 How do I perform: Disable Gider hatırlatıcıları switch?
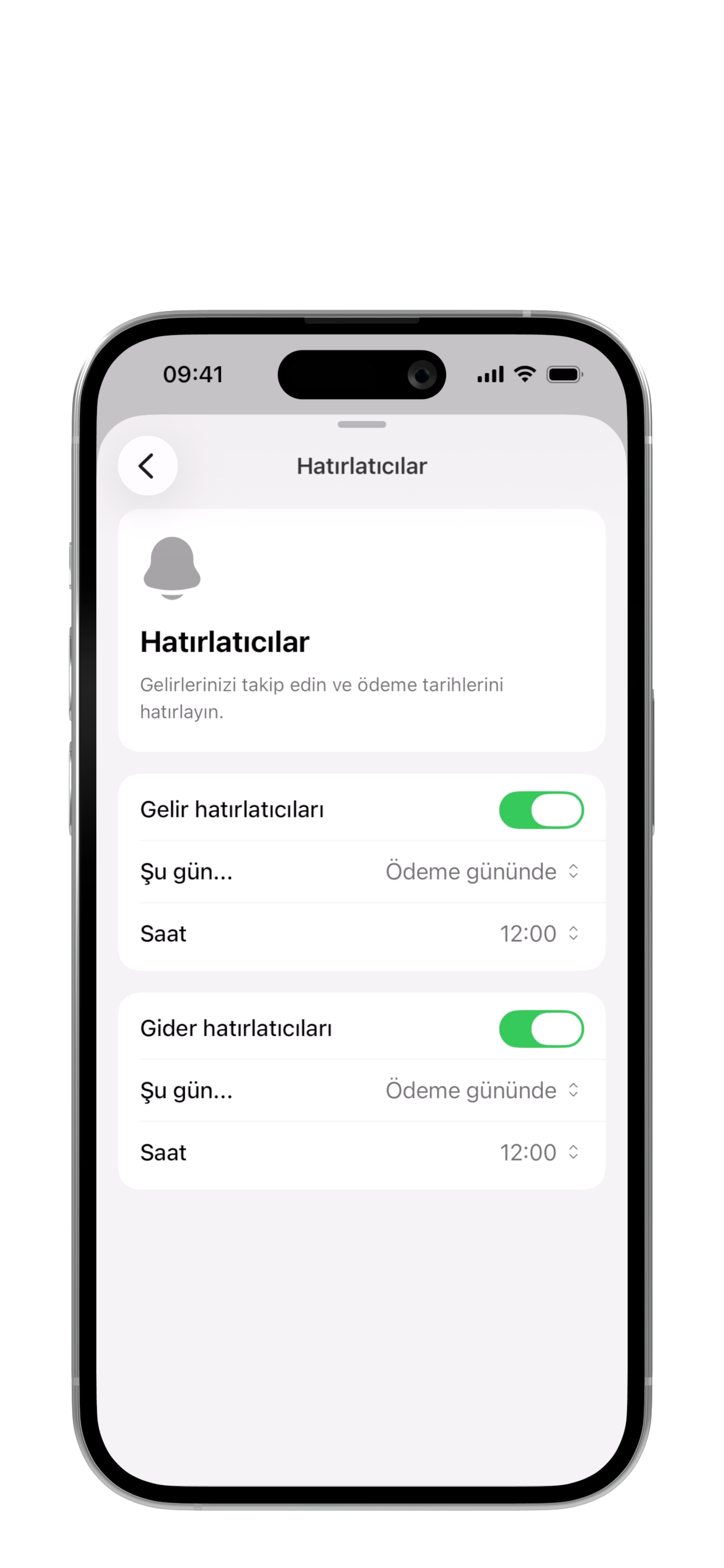click(541, 1028)
